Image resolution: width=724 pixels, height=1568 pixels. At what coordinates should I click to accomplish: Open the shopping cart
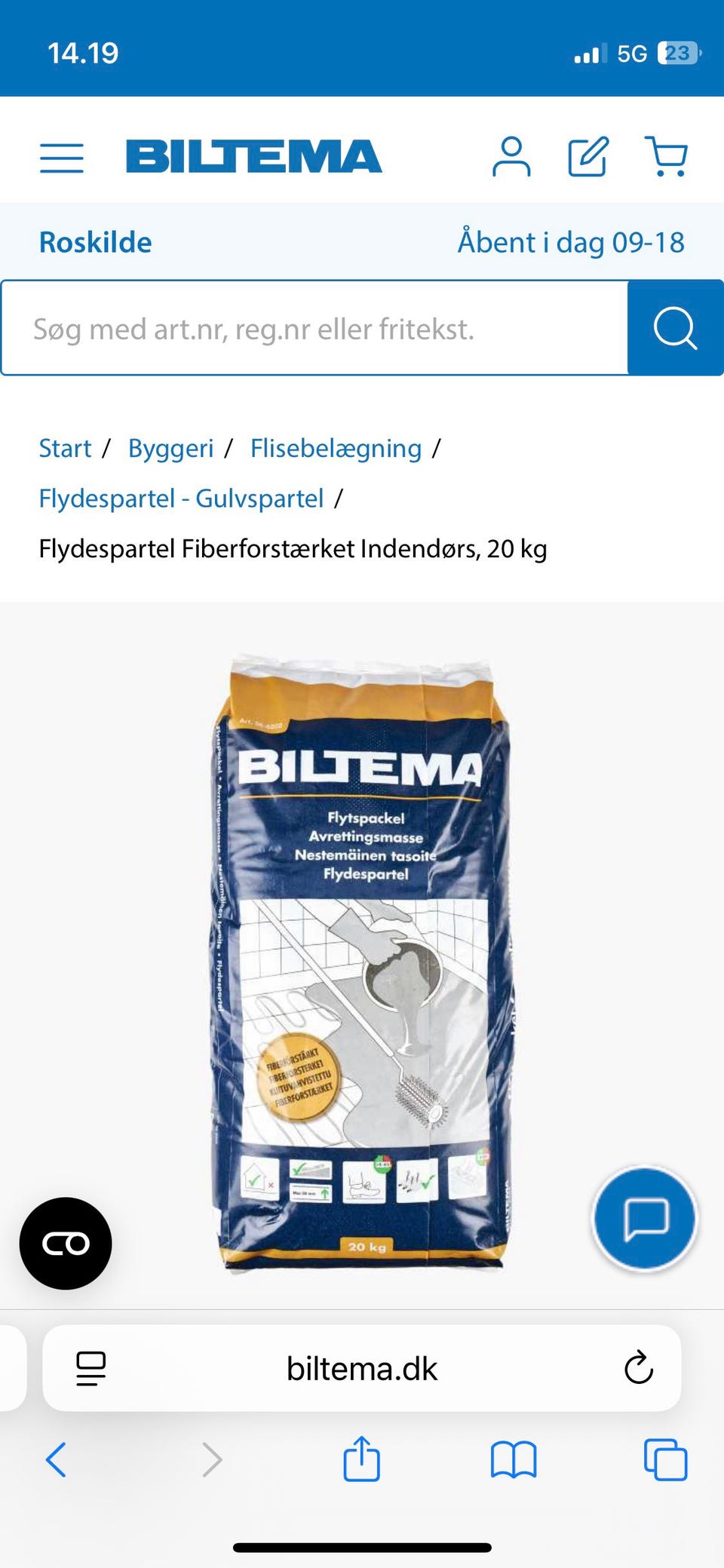(666, 156)
